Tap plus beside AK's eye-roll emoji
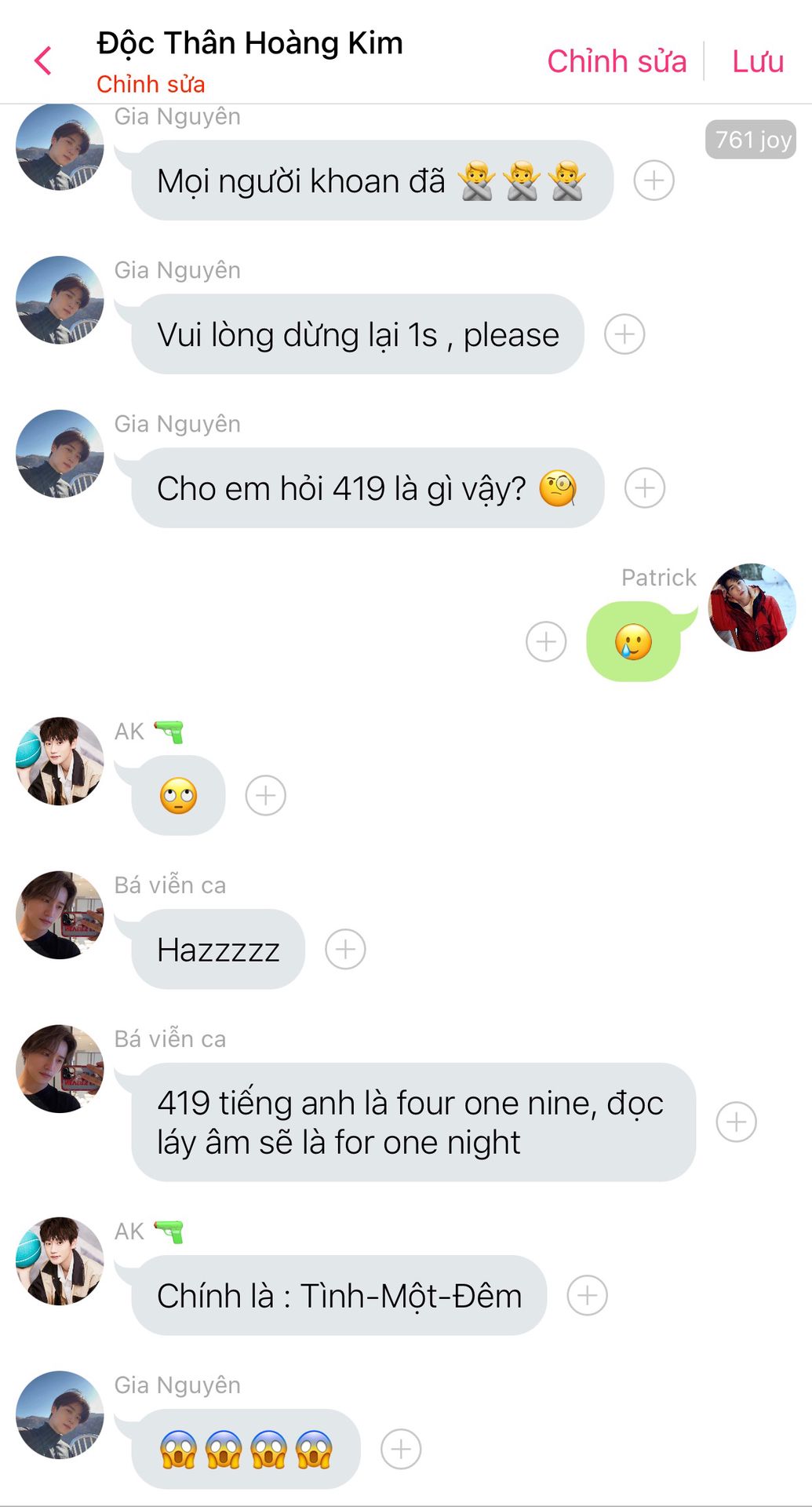This screenshot has height=1507, width=812. 266,795
